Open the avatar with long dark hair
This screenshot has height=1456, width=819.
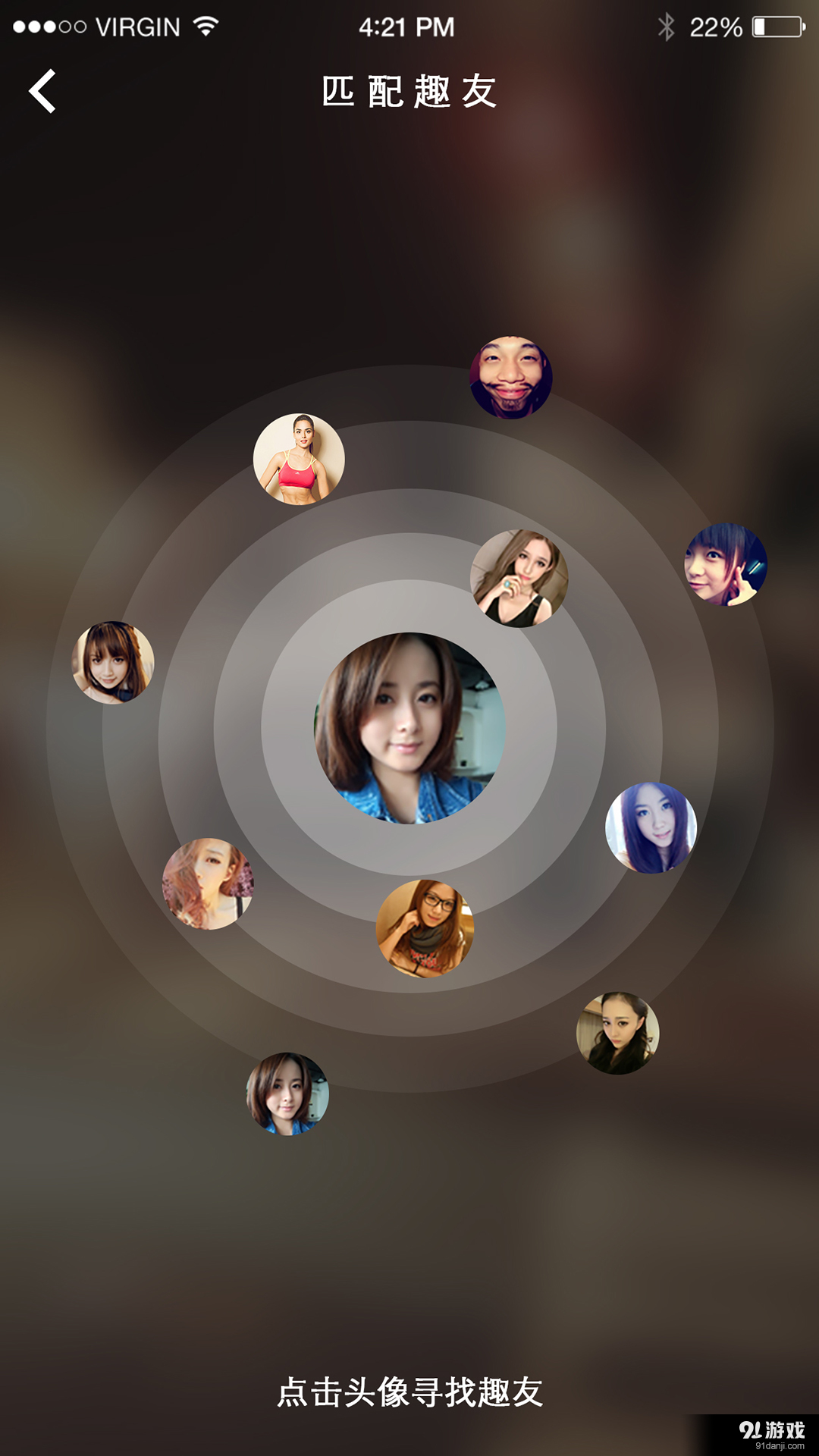(651, 827)
